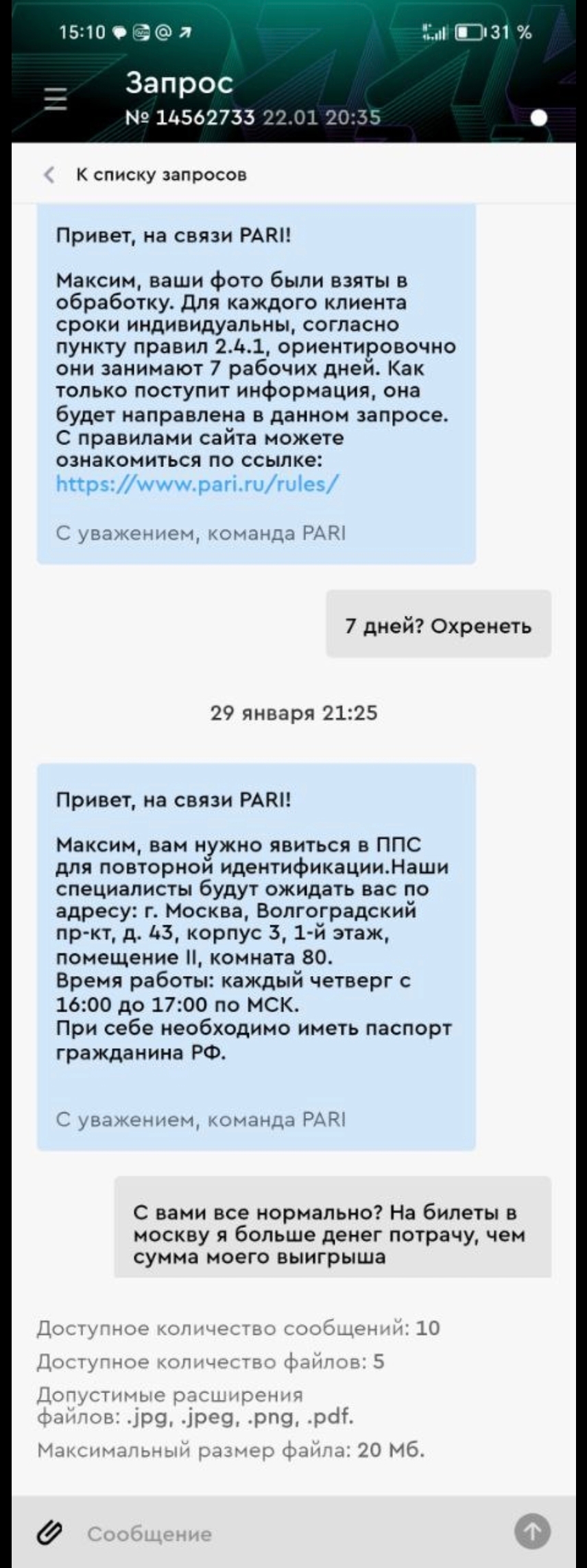Open the pari.ru rules link
Image resolution: width=587 pixels, height=1568 pixels.
pos(197,484)
